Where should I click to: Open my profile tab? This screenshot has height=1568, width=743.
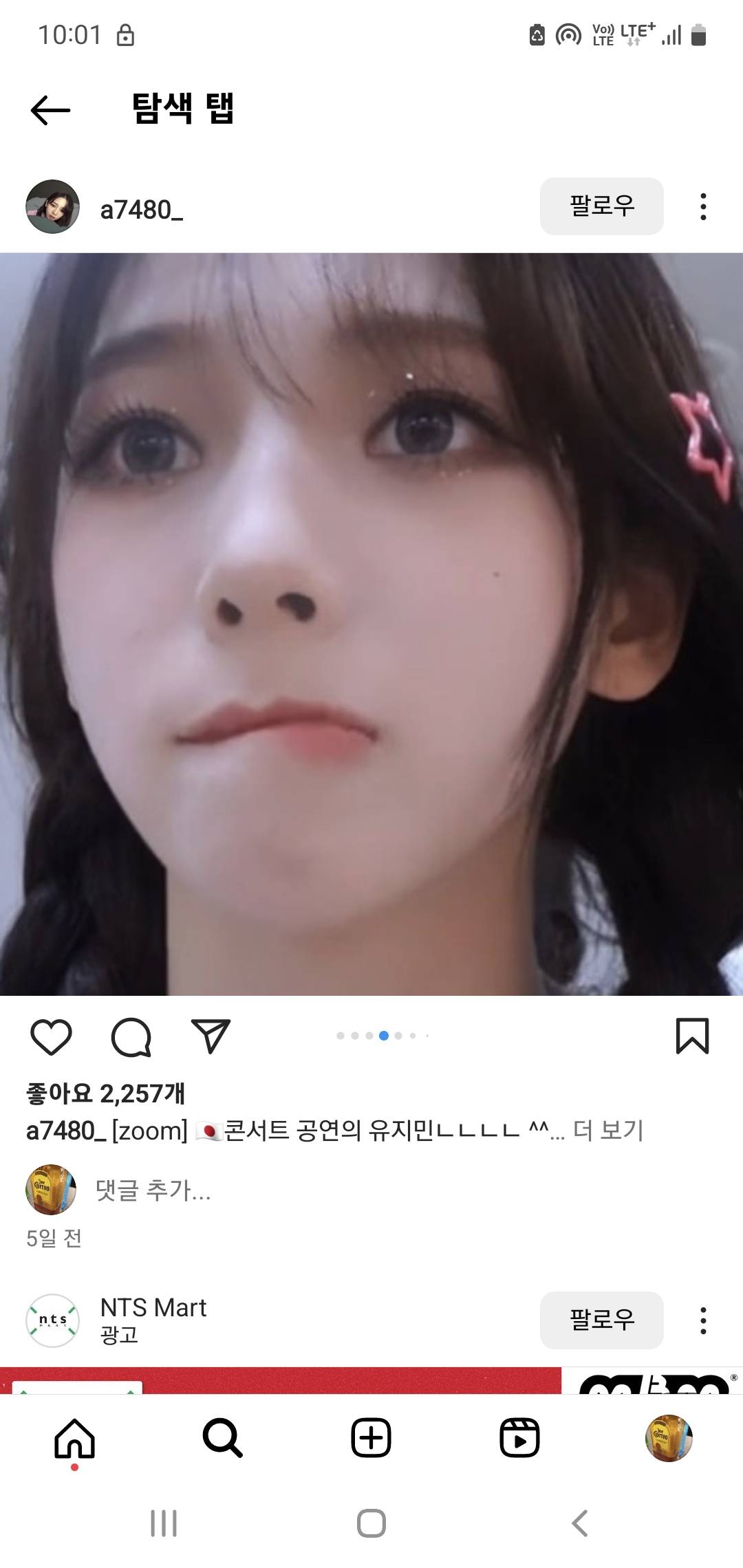(668, 1438)
